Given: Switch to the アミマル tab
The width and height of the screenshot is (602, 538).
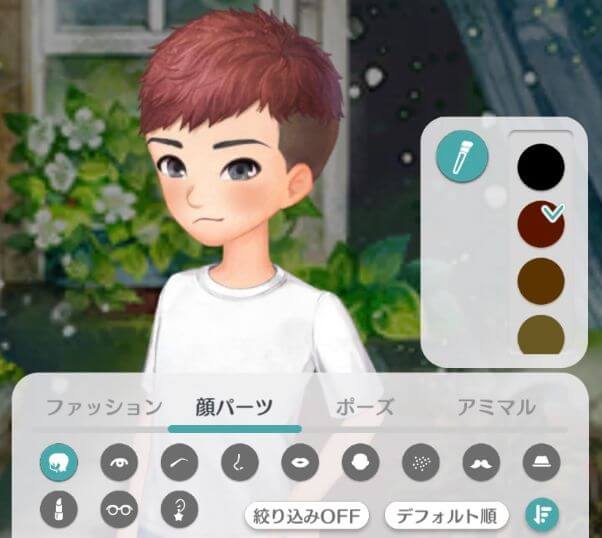Looking at the screenshot, I should click(x=496, y=407).
